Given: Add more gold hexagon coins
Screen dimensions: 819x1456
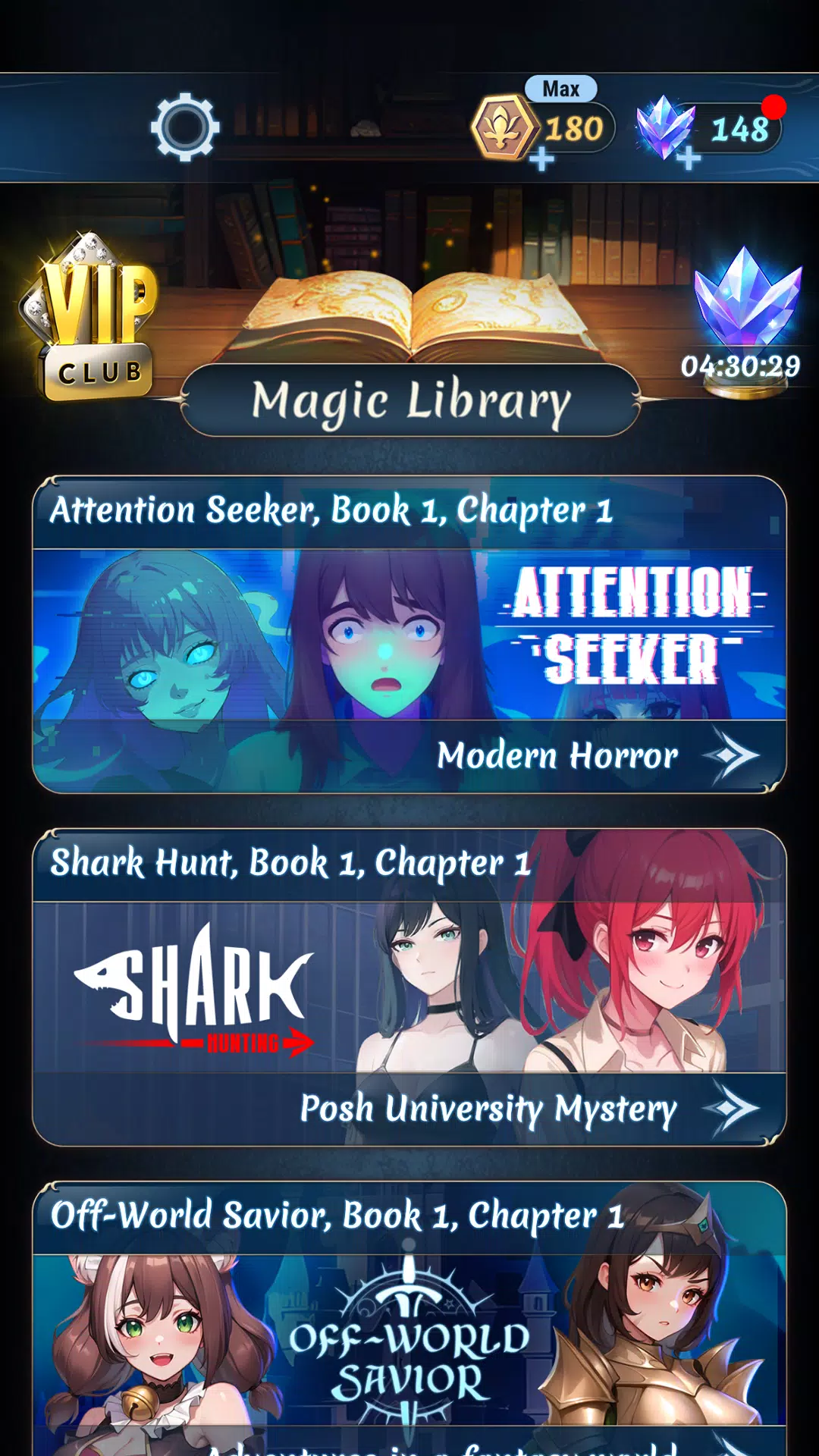Looking at the screenshot, I should (x=541, y=159).
